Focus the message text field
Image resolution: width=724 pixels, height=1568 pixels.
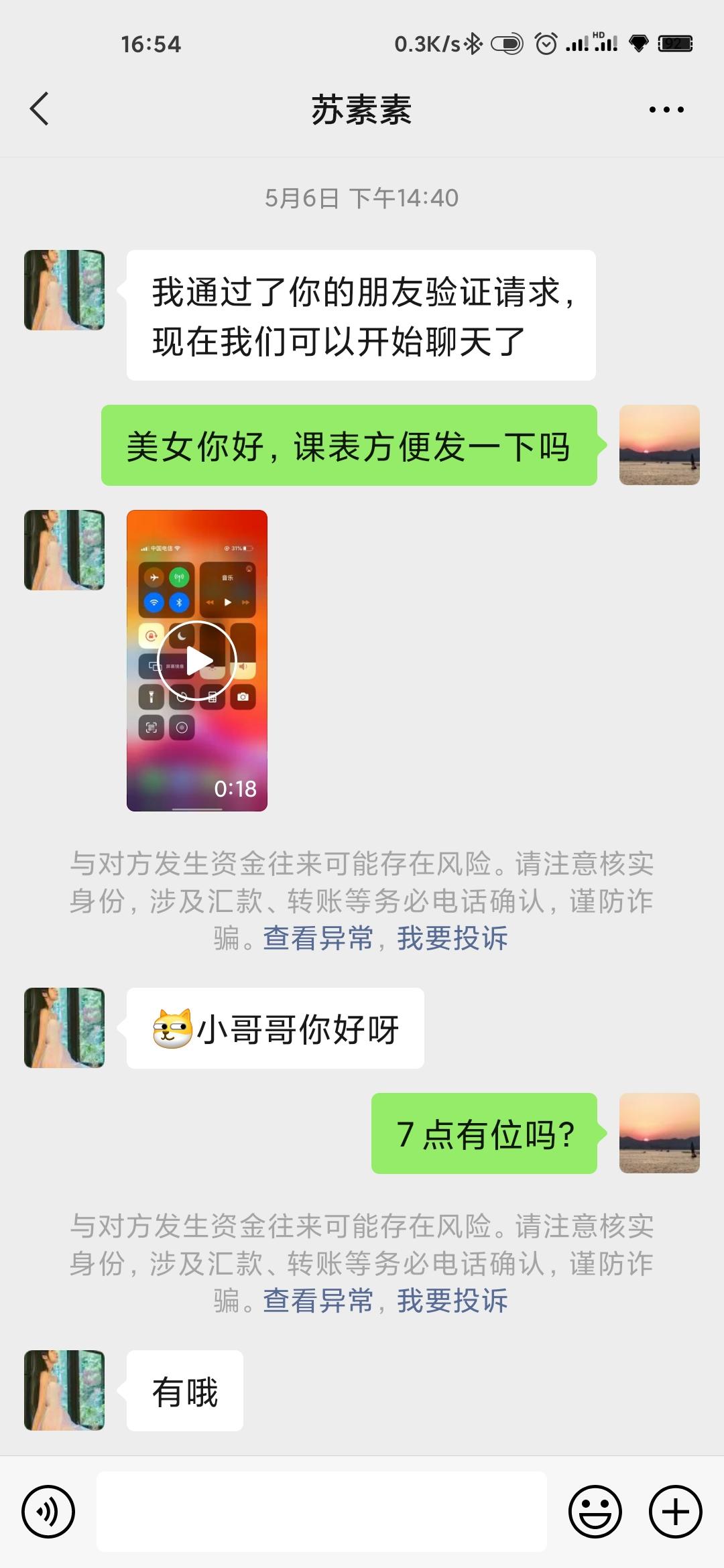322,1512
